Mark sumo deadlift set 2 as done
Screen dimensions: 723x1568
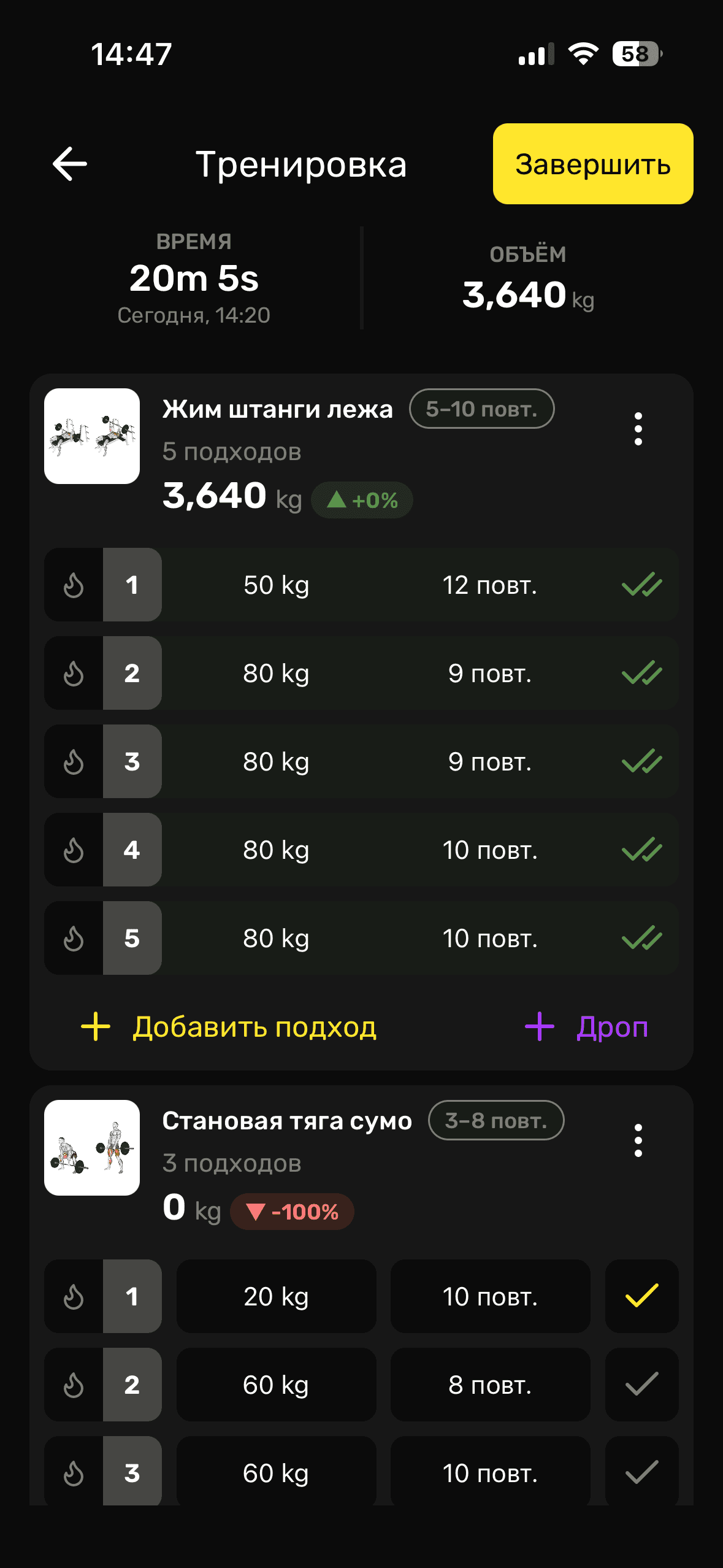(641, 1385)
